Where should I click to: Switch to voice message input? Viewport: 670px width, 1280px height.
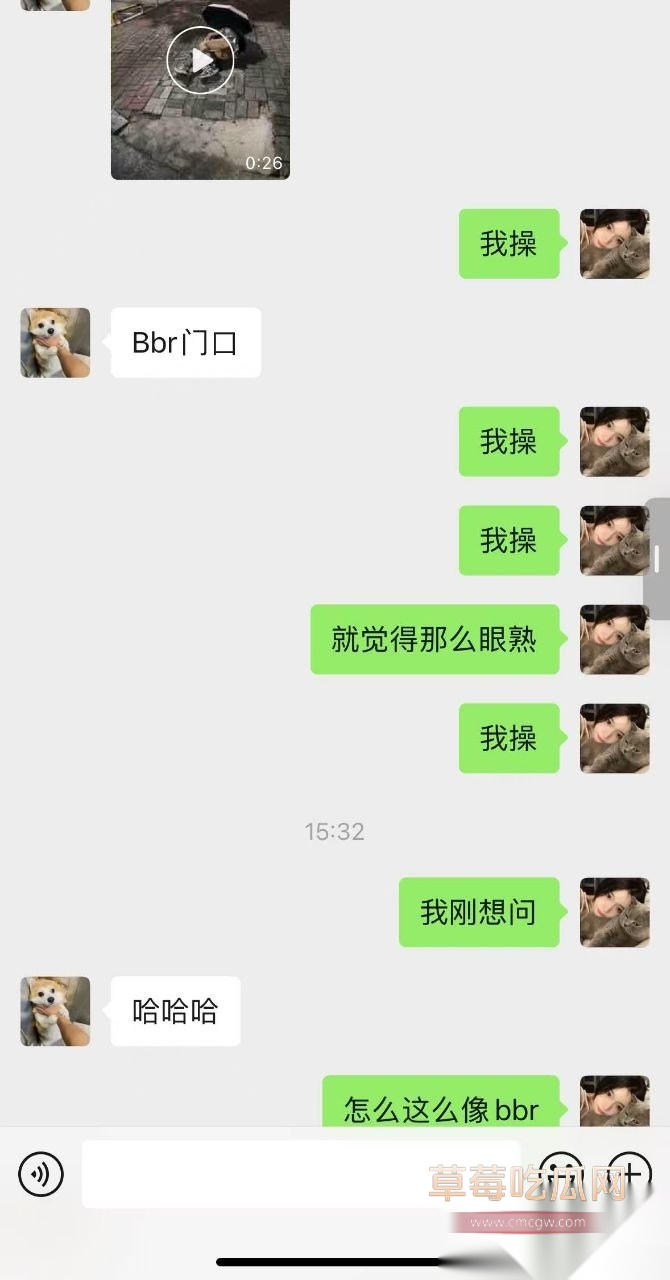[41, 1174]
